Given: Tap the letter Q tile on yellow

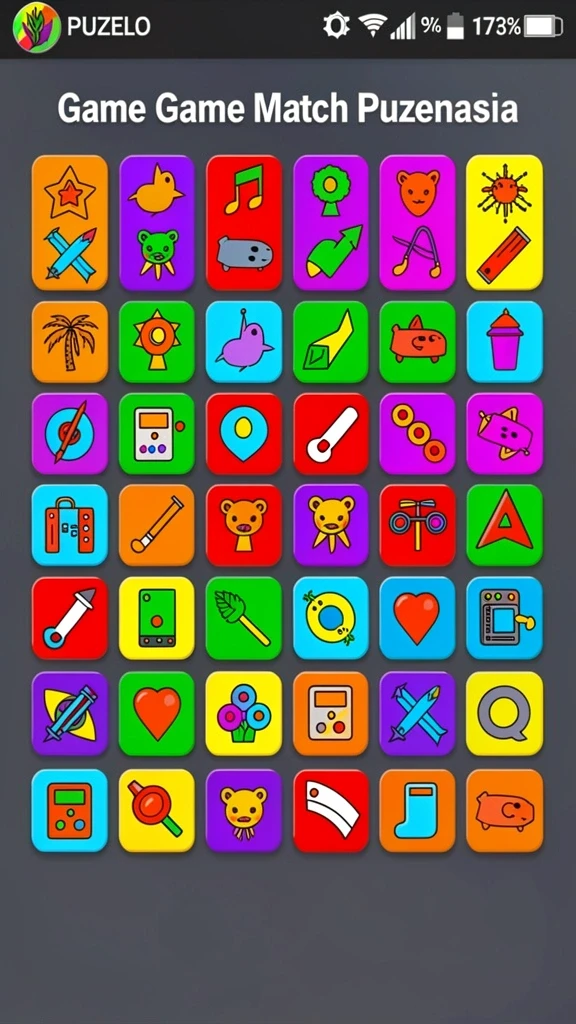Looking at the screenshot, I should click(x=504, y=713).
